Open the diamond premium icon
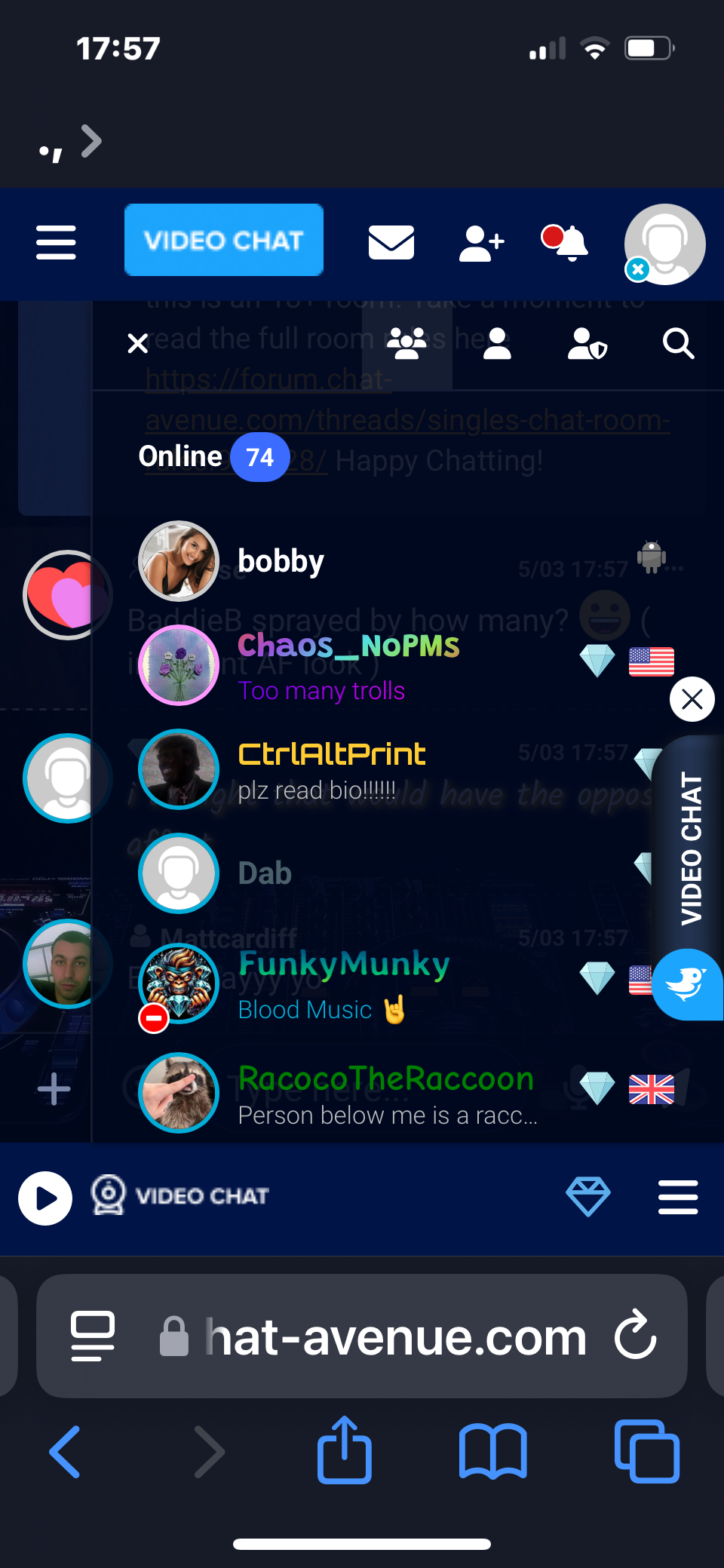 click(587, 1197)
